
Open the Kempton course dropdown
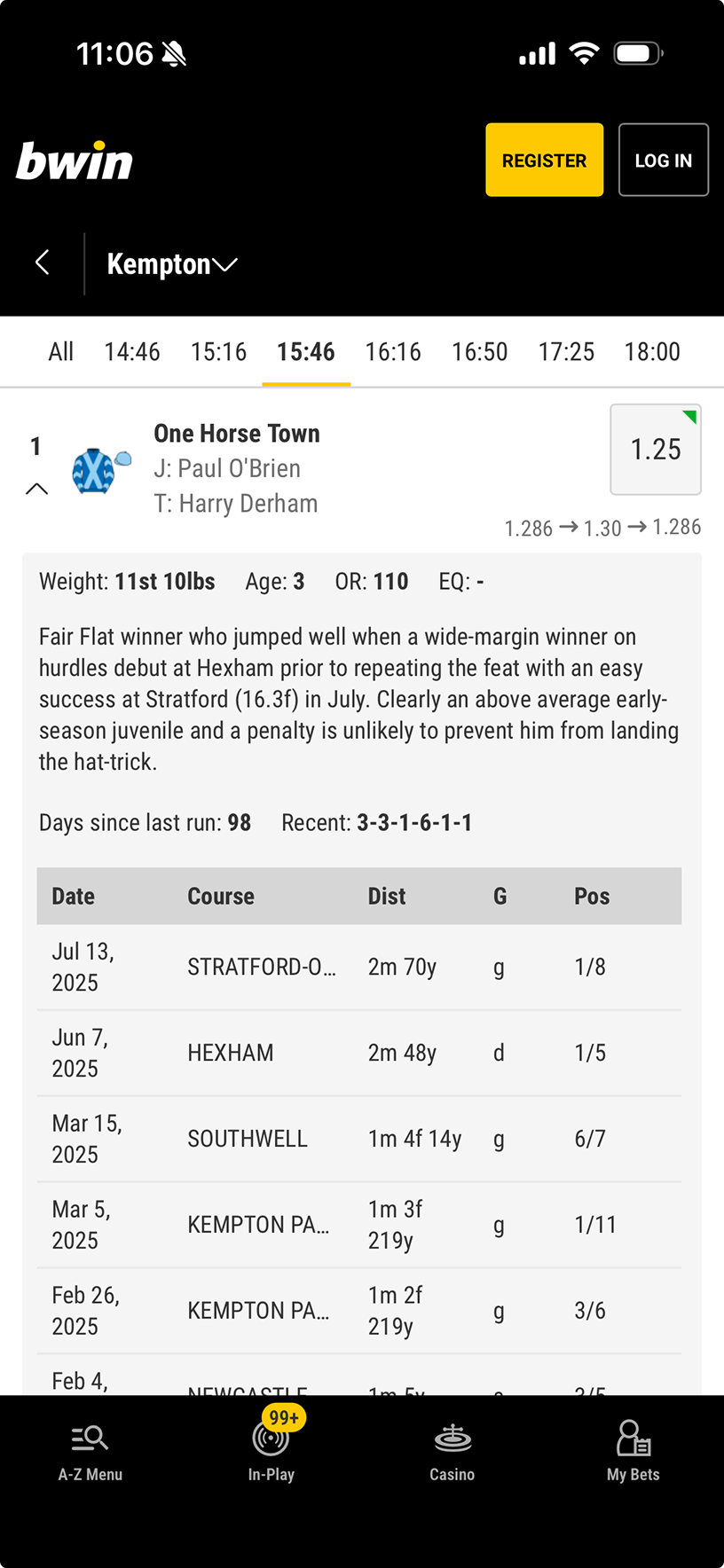tap(172, 264)
